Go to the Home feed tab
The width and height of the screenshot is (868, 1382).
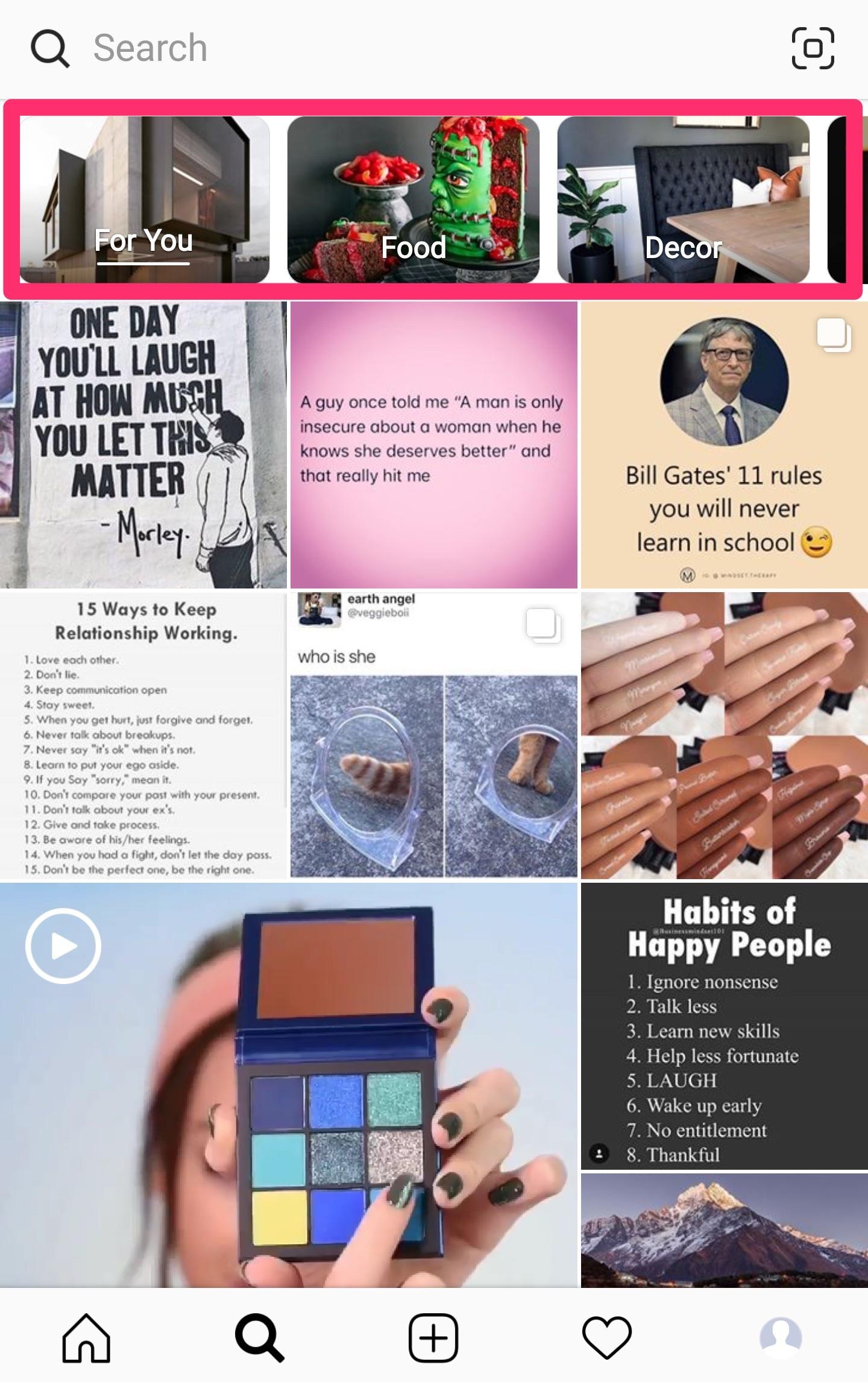click(86, 1337)
